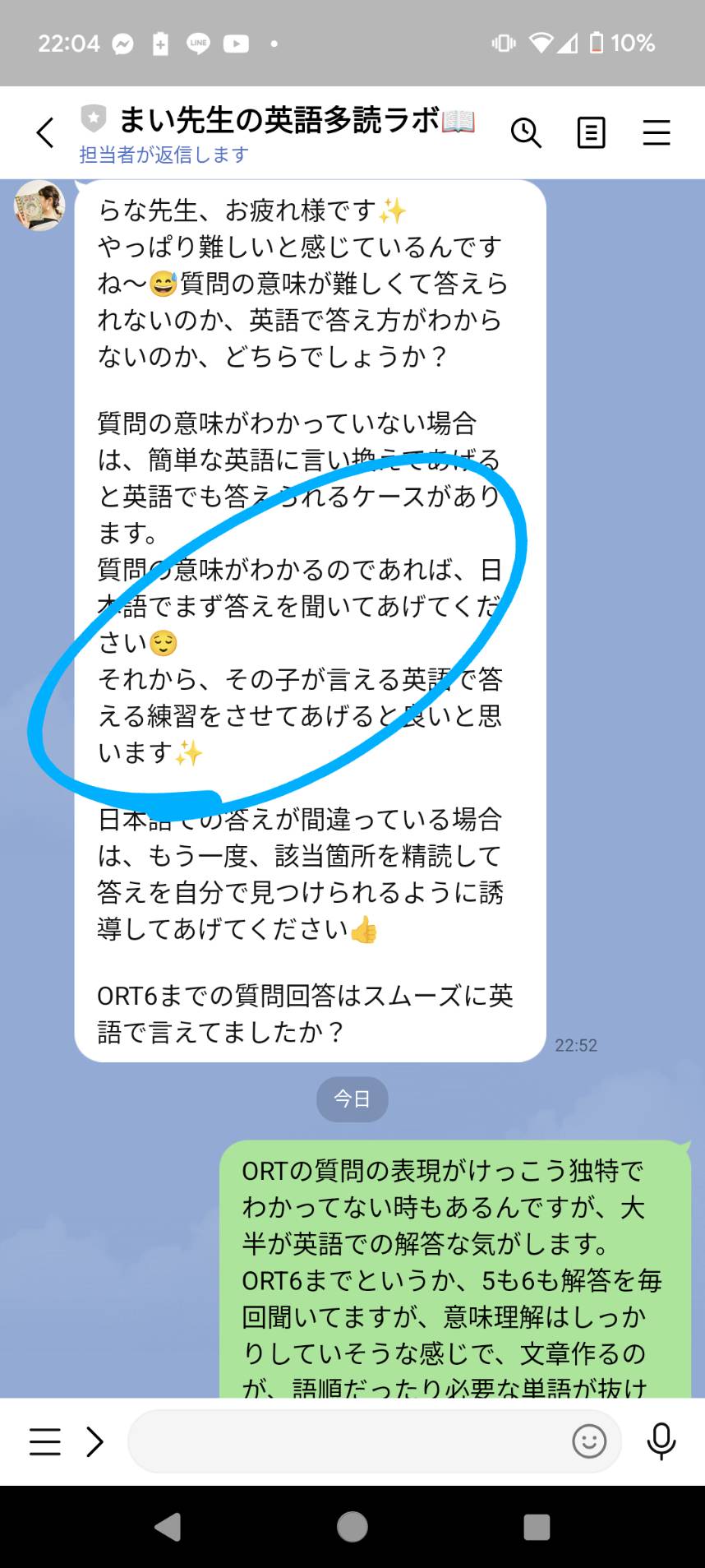705x1568 pixels.
Task: Open the rich menu at bottom left
Action: coord(44,1441)
